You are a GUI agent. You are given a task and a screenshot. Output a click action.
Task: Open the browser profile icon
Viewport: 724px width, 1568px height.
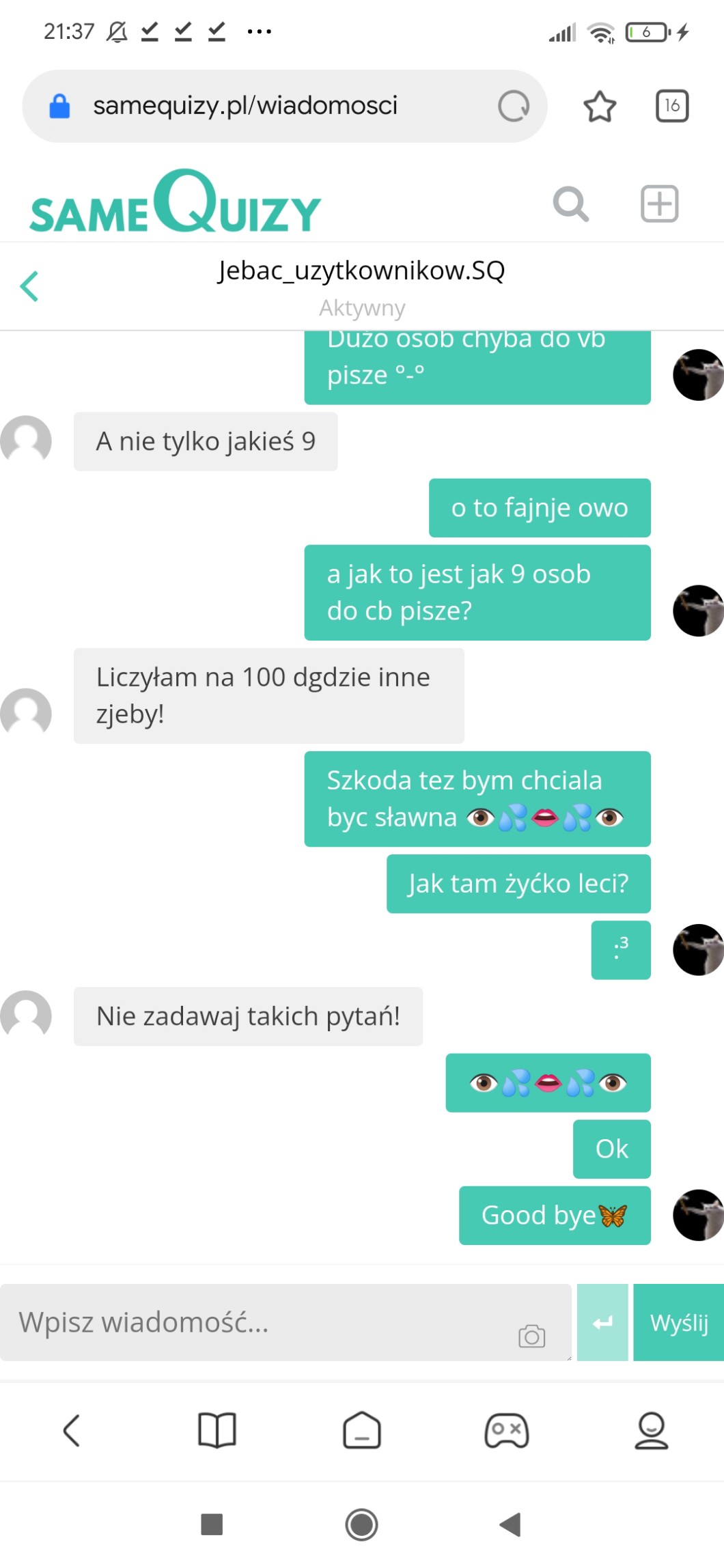point(651,1430)
